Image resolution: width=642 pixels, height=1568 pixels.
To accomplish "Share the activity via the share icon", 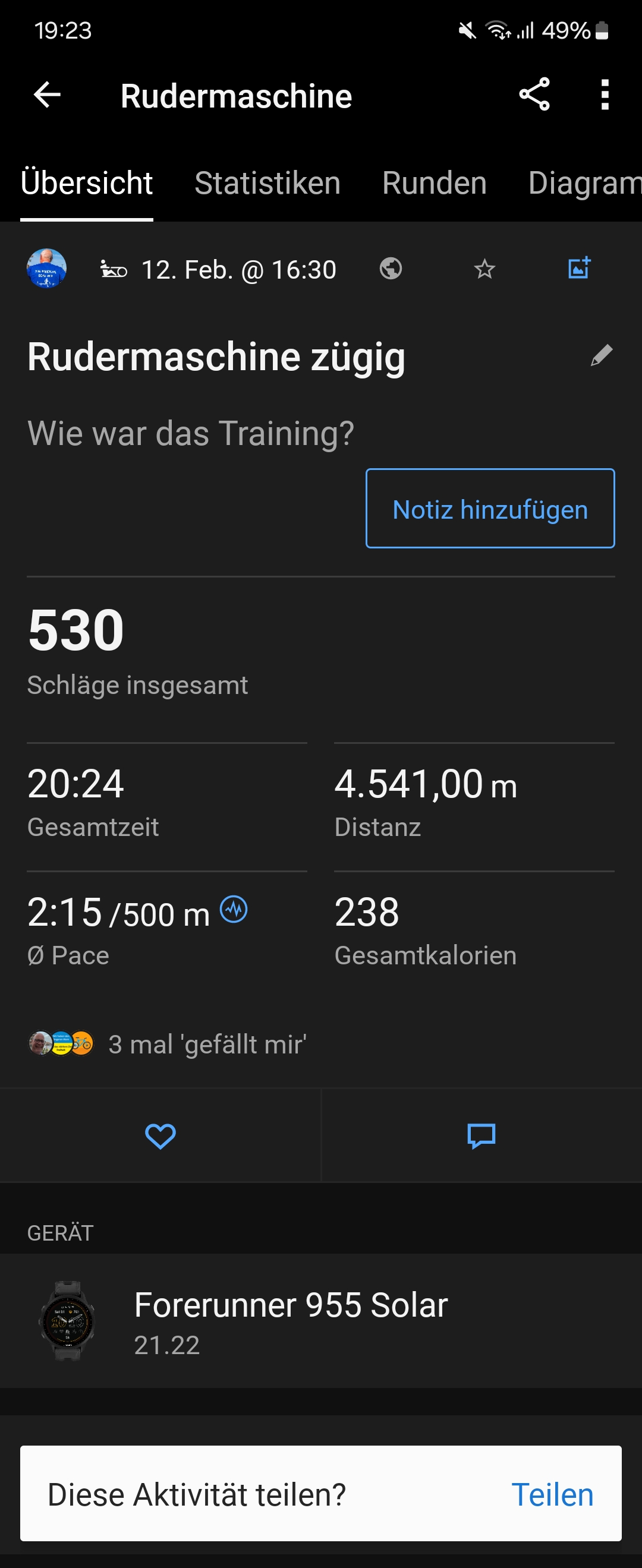I will click(534, 95).
